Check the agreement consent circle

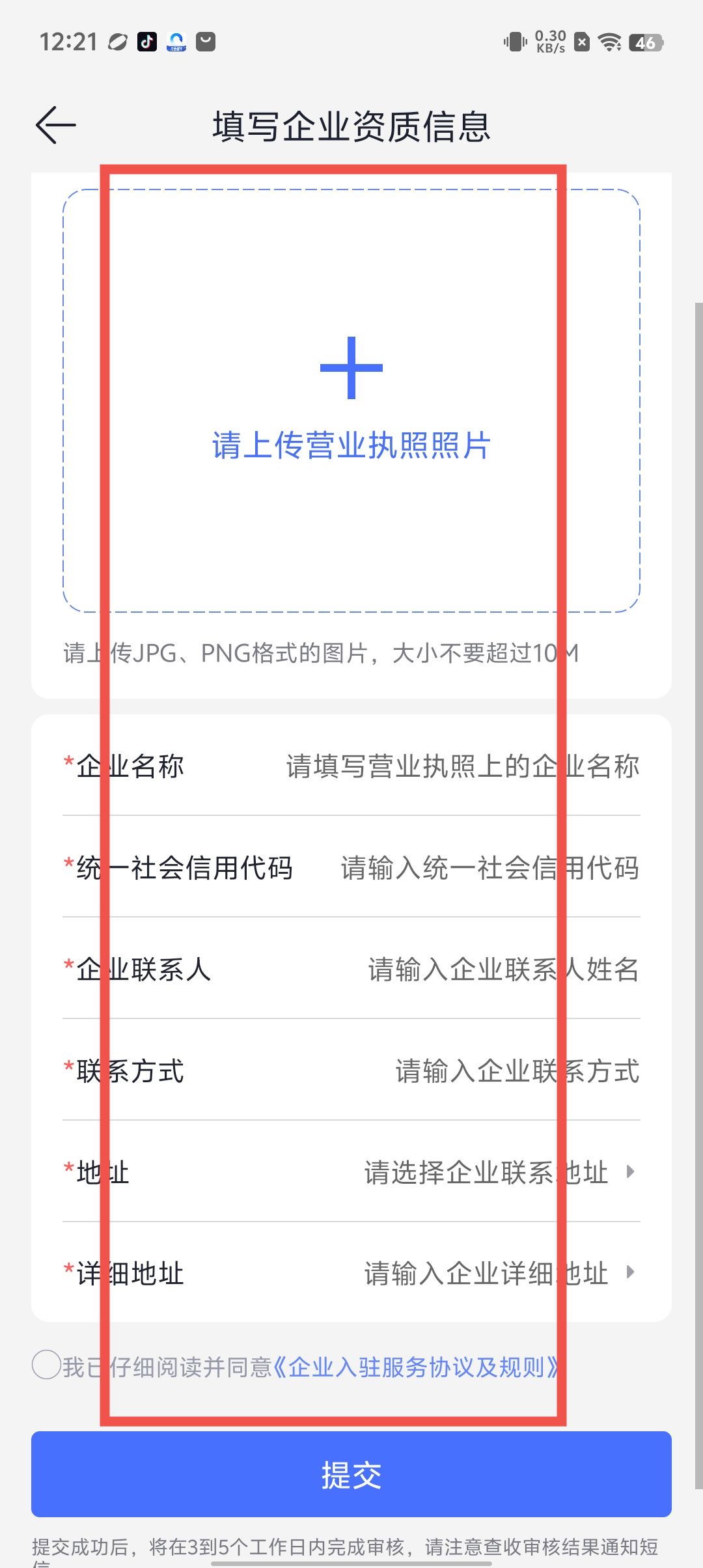tap(47, 1364)
